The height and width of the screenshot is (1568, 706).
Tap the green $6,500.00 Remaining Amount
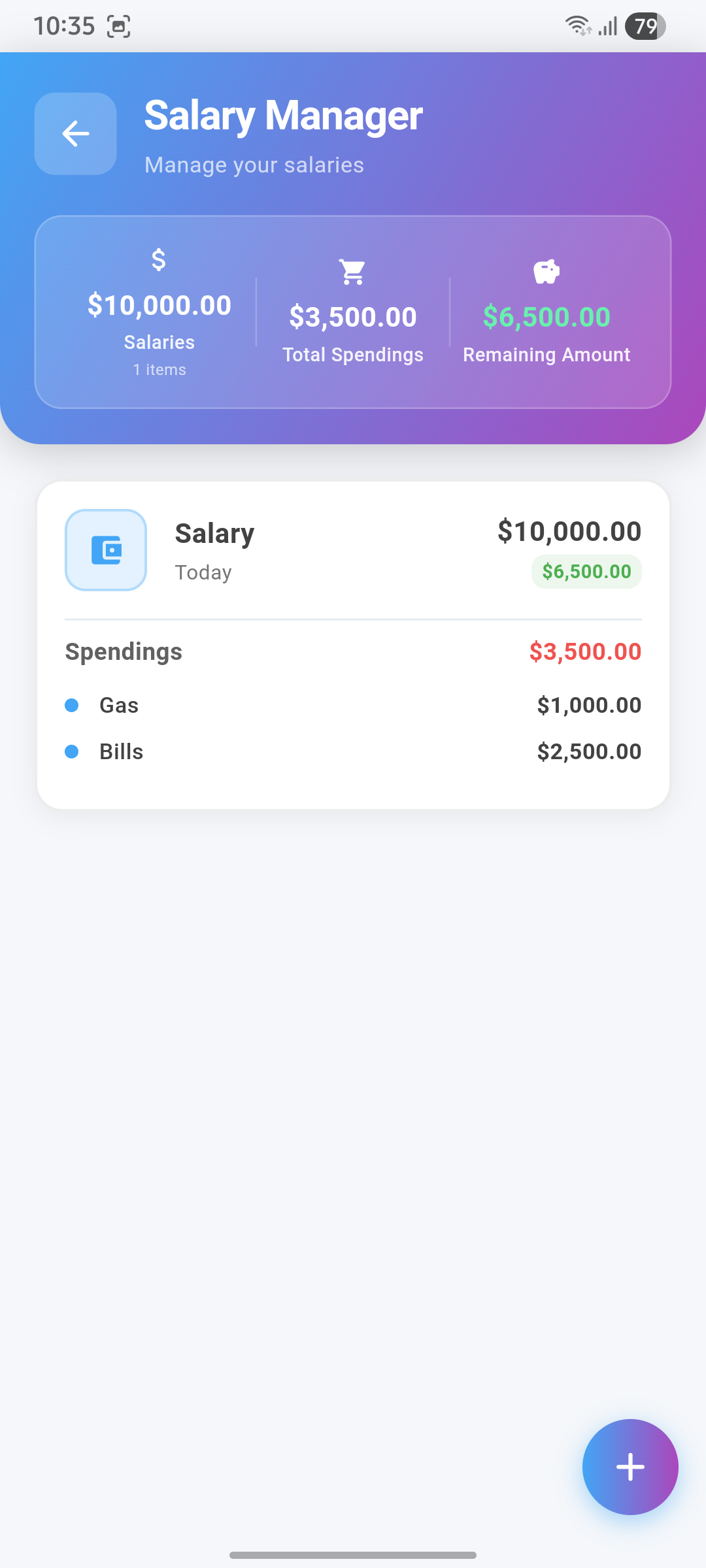click(x=546, y=318)
